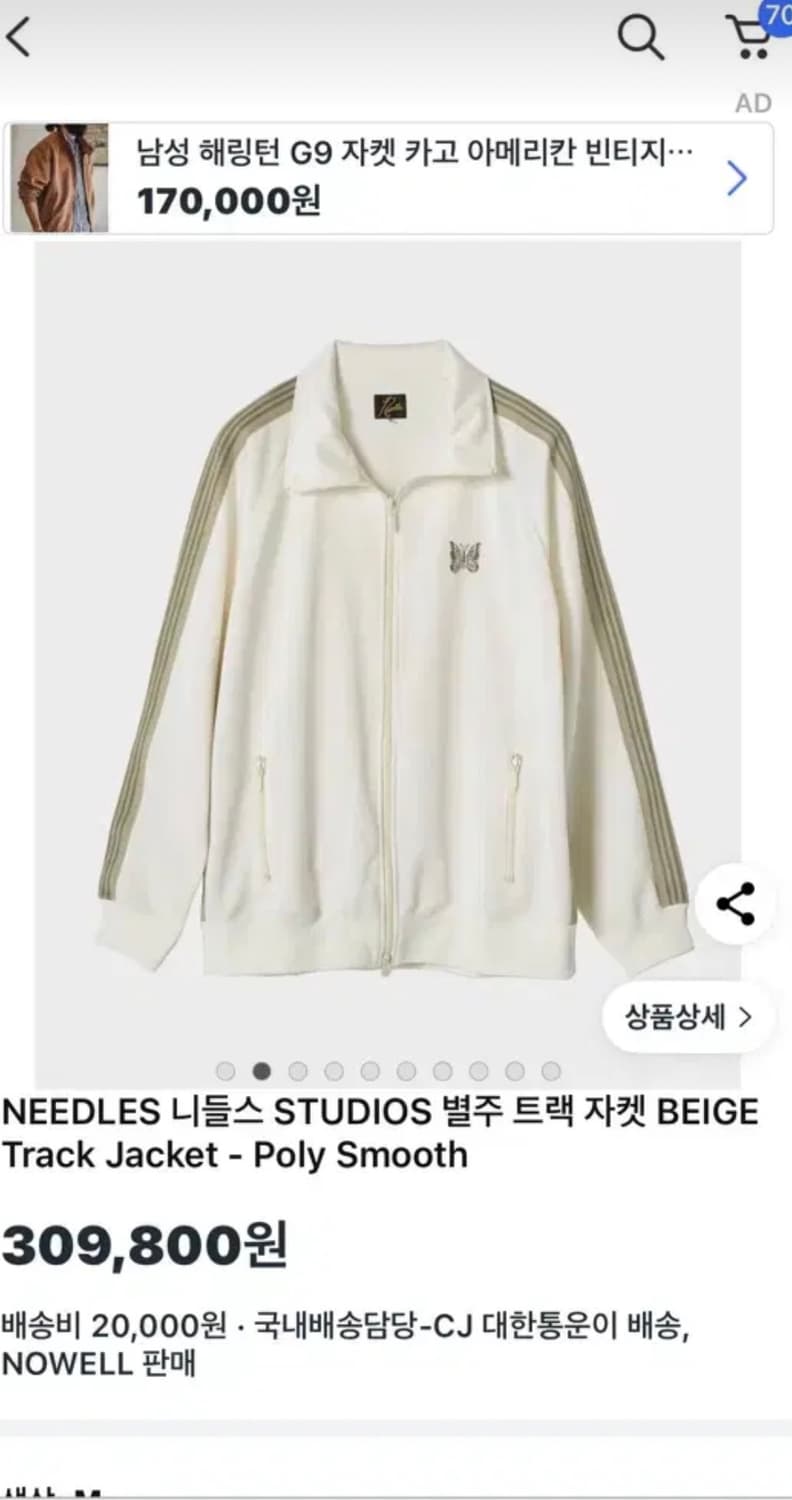792x1500 pixels.
Task: Select the magnifying glass to start searching
Action: coord(638,37)
